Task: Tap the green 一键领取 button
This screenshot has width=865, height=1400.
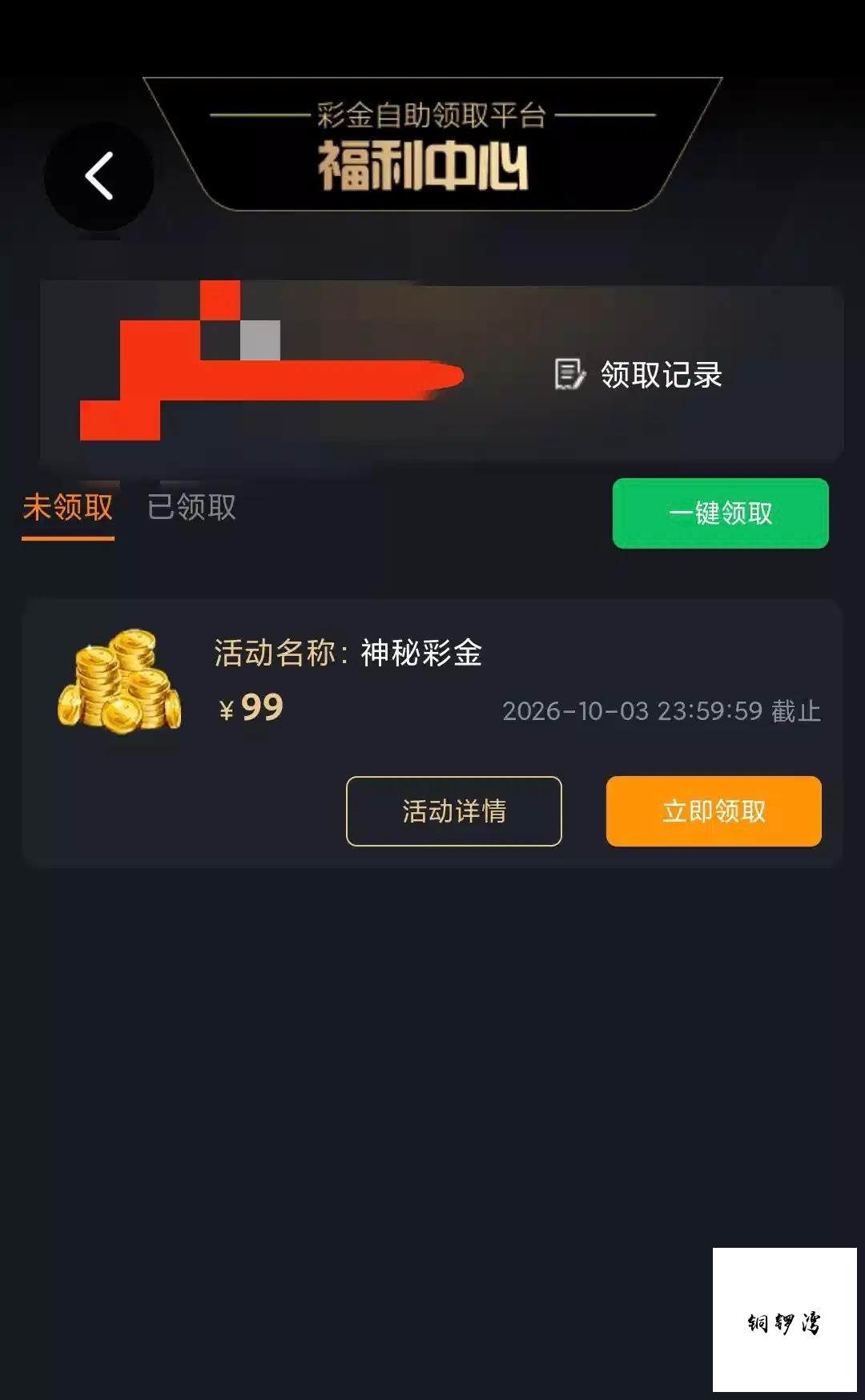Action: [720, 513]
